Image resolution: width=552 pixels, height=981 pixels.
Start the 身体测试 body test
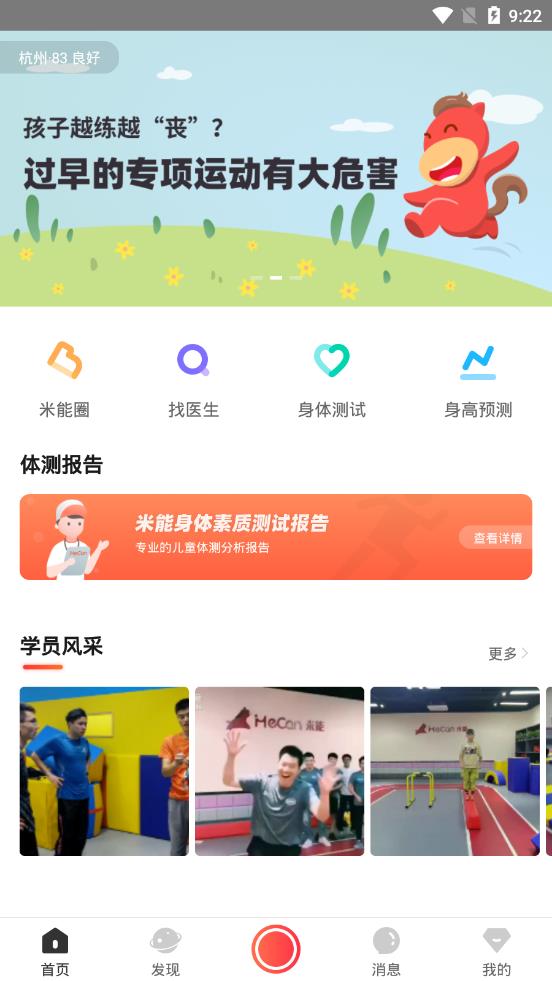[332, 379]
